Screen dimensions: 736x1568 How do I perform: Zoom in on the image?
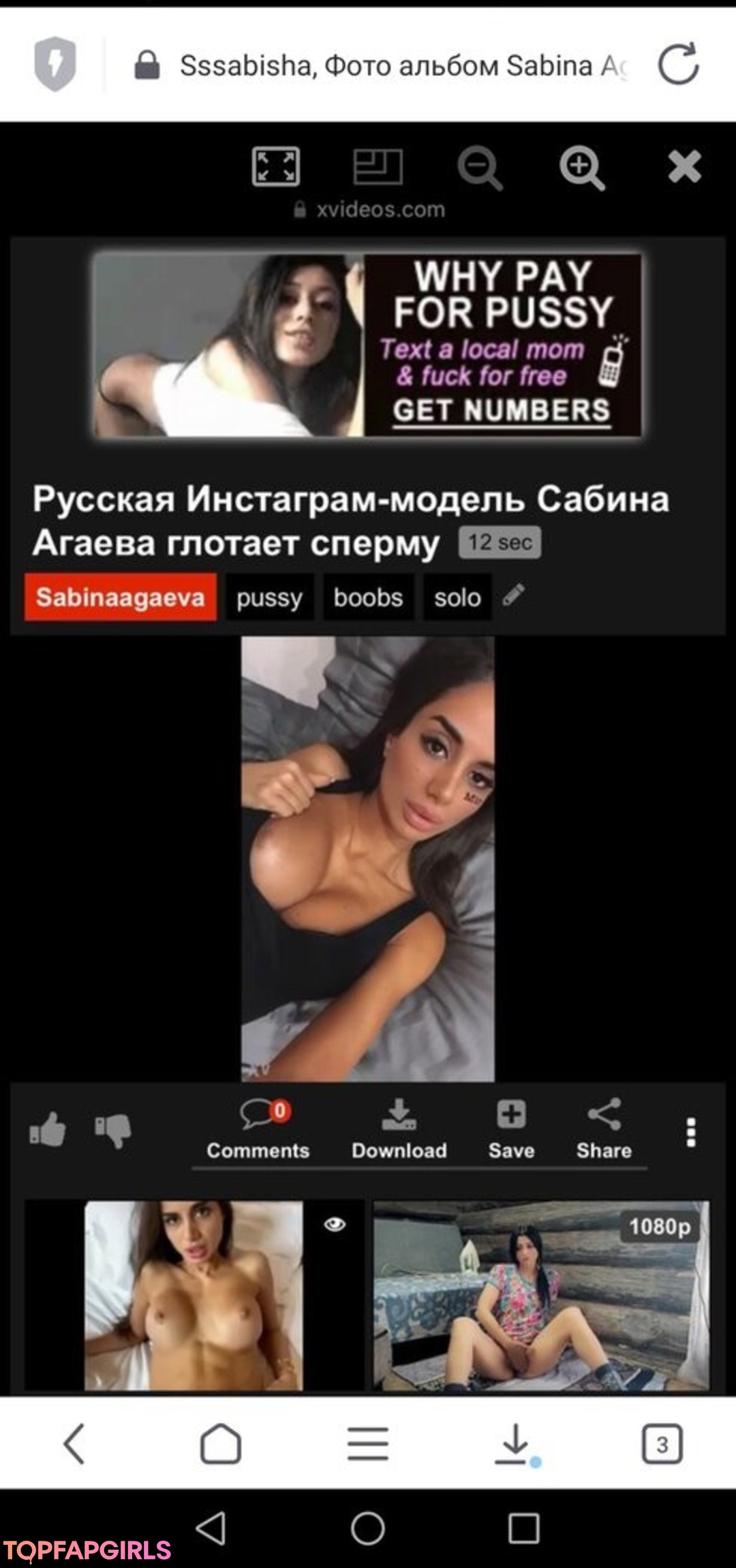[581, 168]
